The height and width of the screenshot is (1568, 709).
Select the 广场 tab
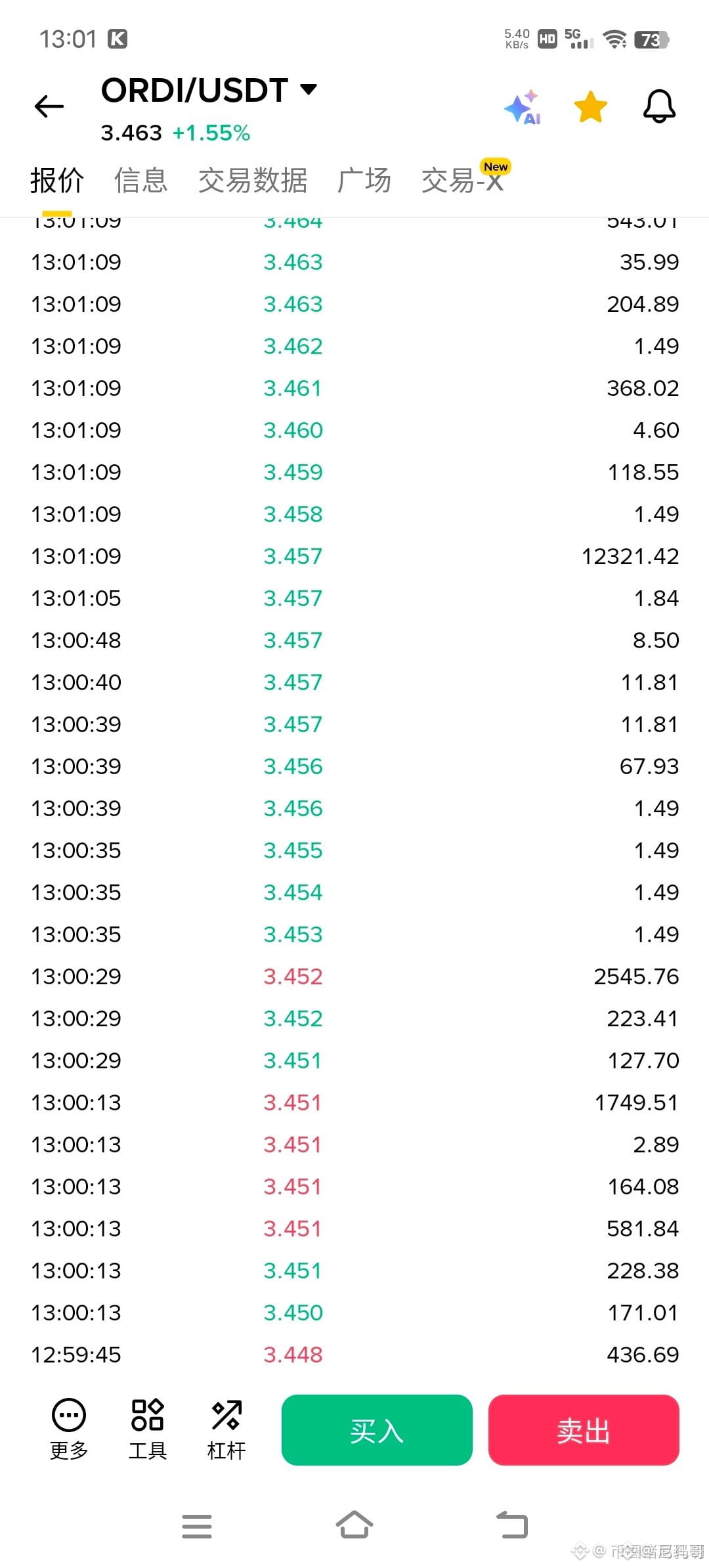364,181
